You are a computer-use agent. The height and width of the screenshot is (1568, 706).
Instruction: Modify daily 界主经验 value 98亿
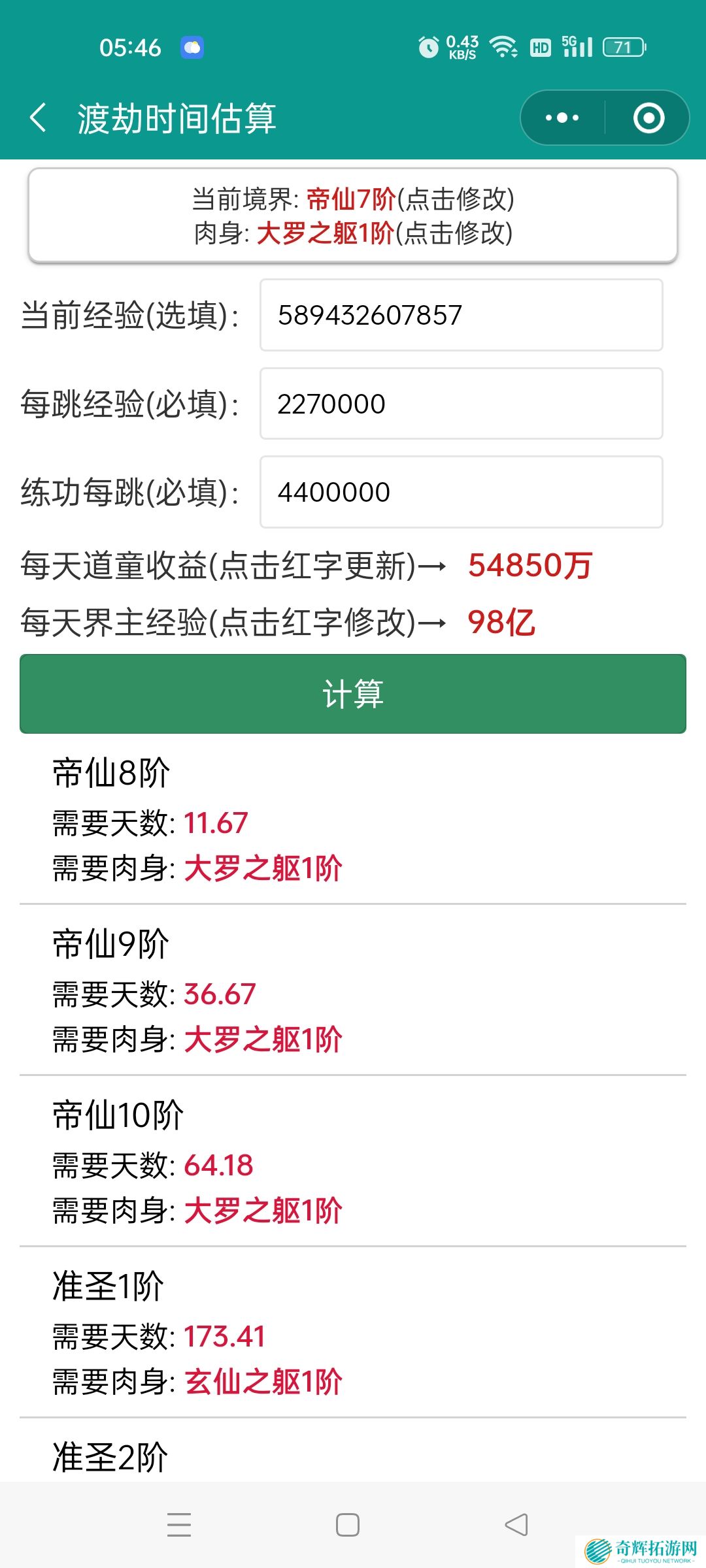(501, 622)
